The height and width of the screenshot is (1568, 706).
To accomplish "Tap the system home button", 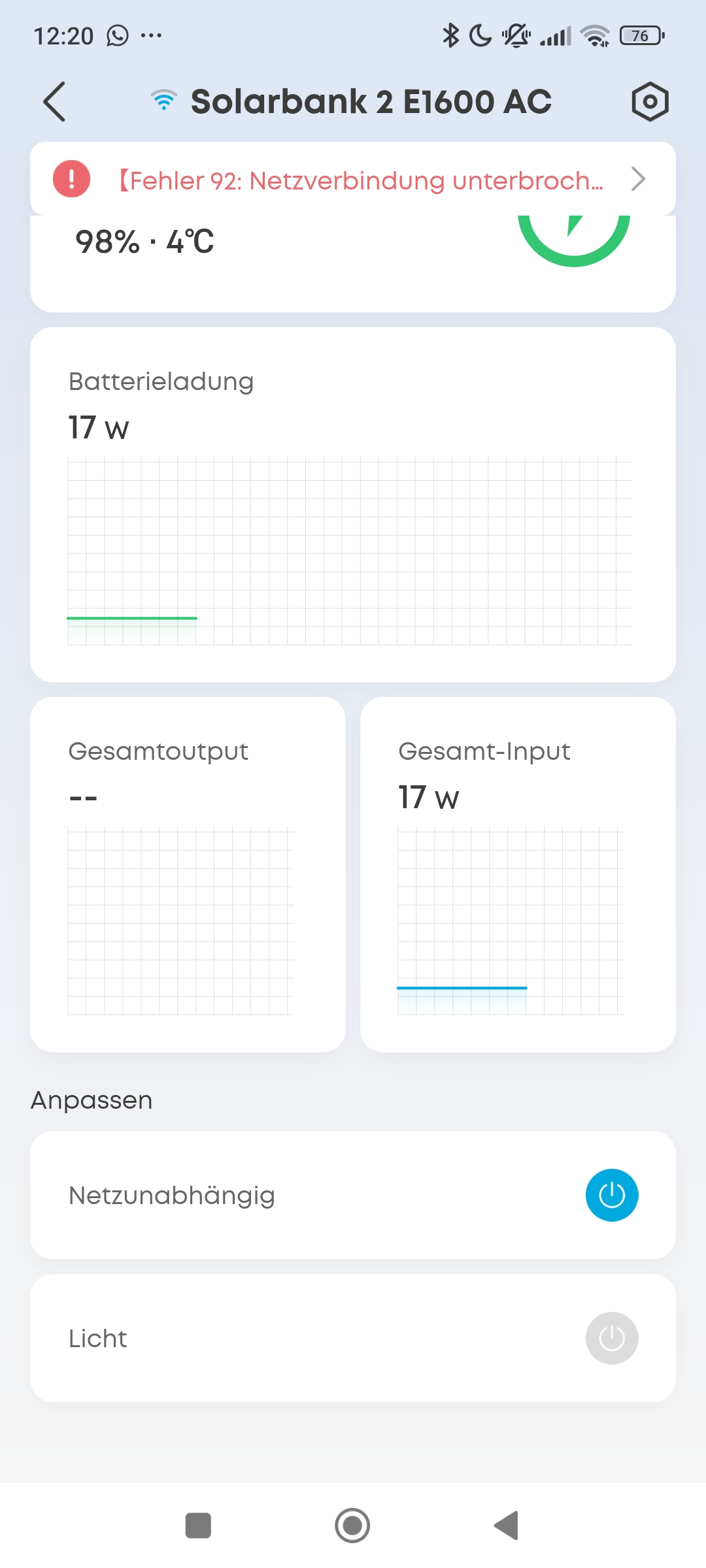I will point(352,1526).
